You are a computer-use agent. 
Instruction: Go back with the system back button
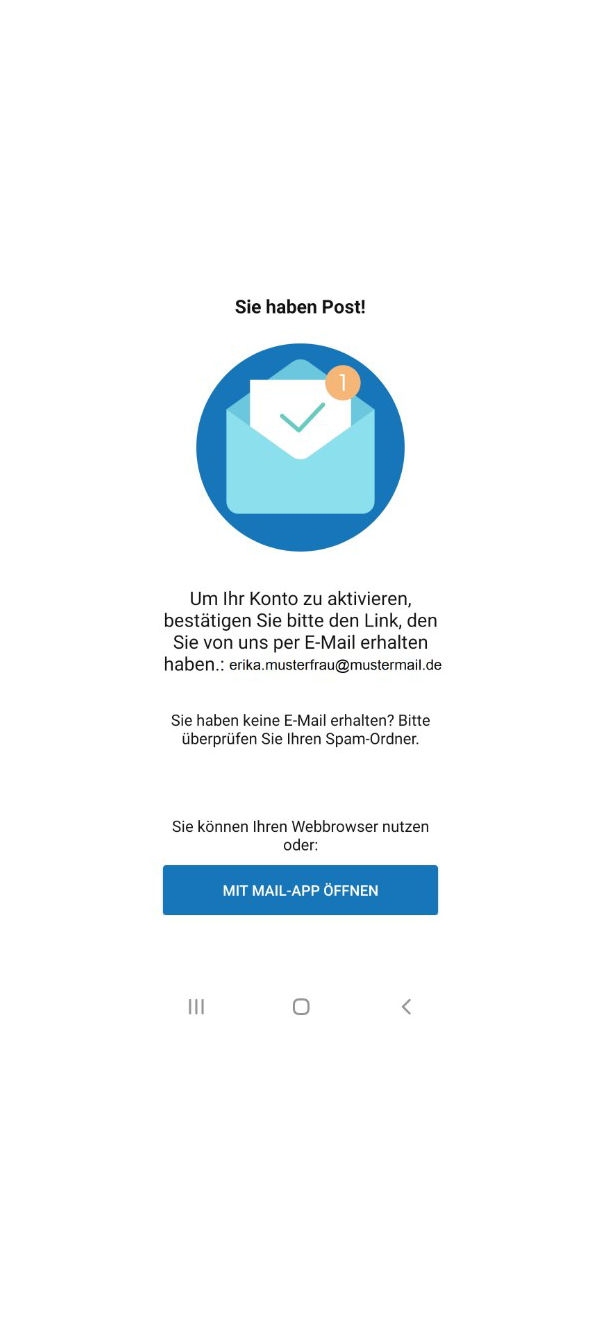(x=406, y=1007)
